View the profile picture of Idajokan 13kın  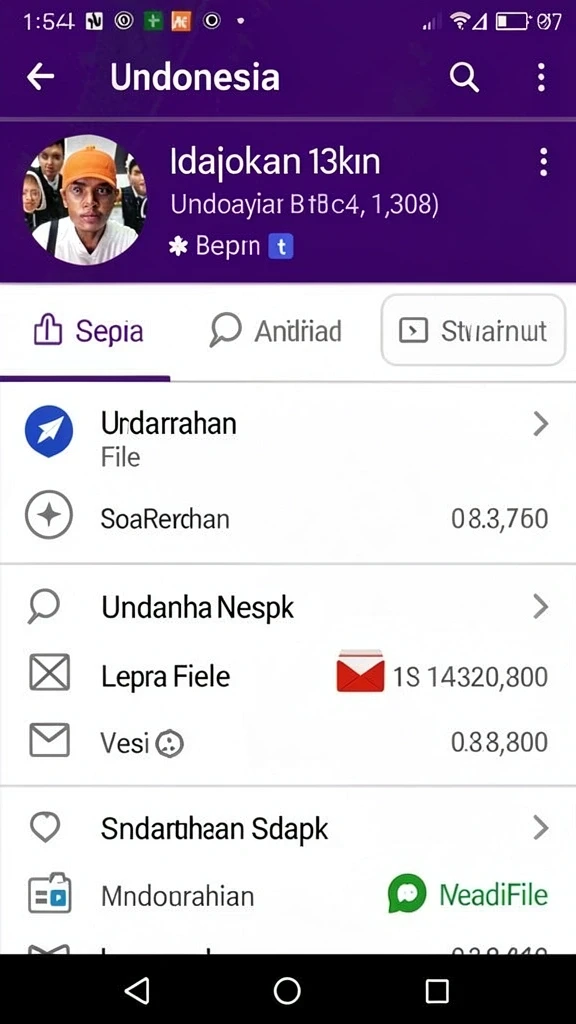point(85,200)
